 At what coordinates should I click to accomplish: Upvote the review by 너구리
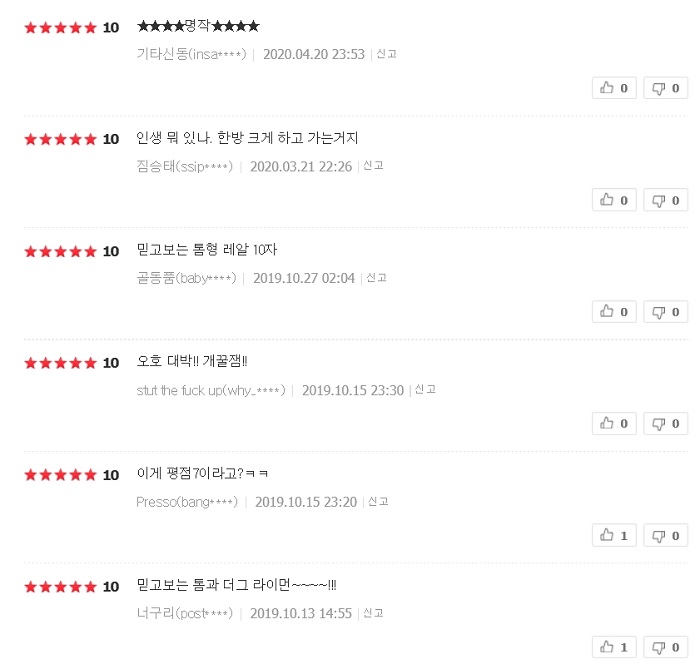click(x=614, y=648)
